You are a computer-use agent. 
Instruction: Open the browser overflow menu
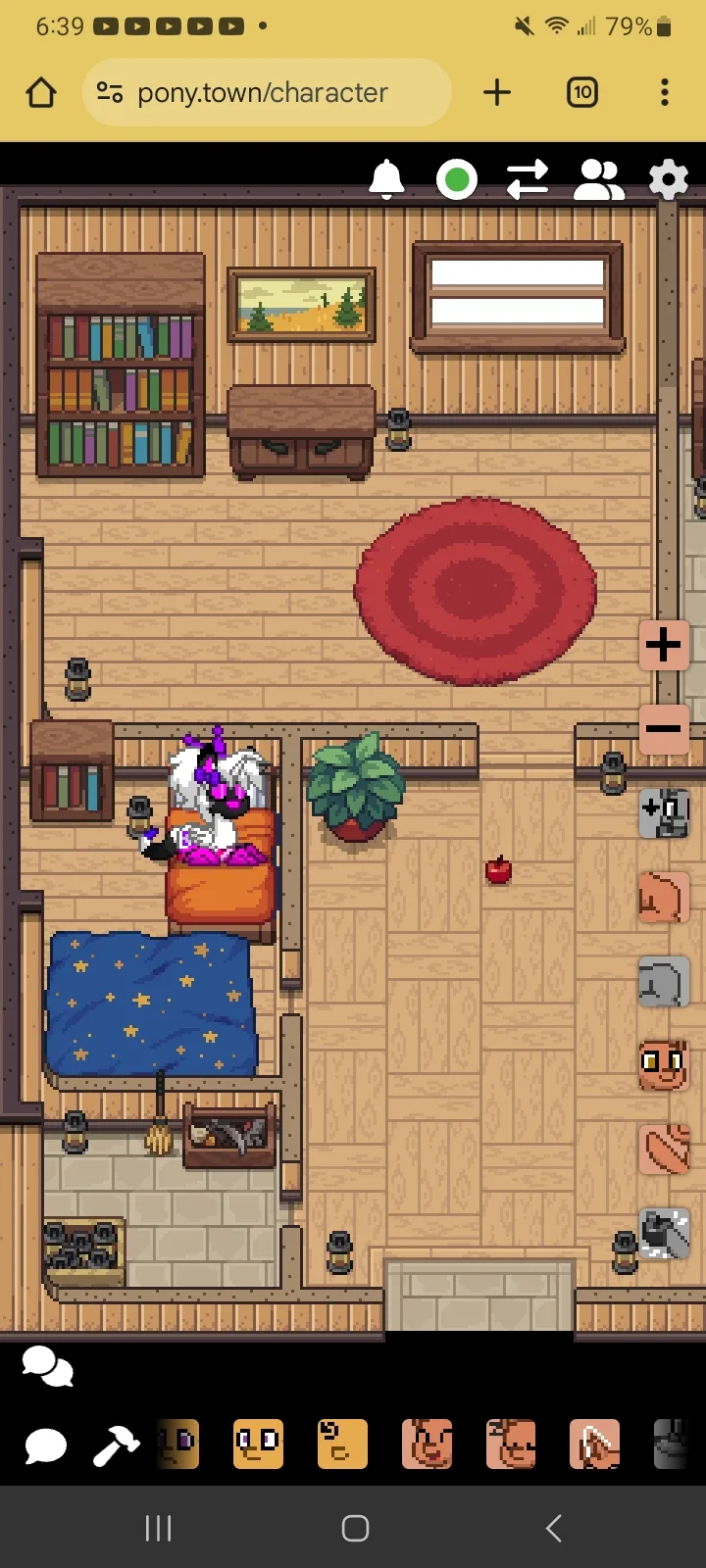pos(665,92)
